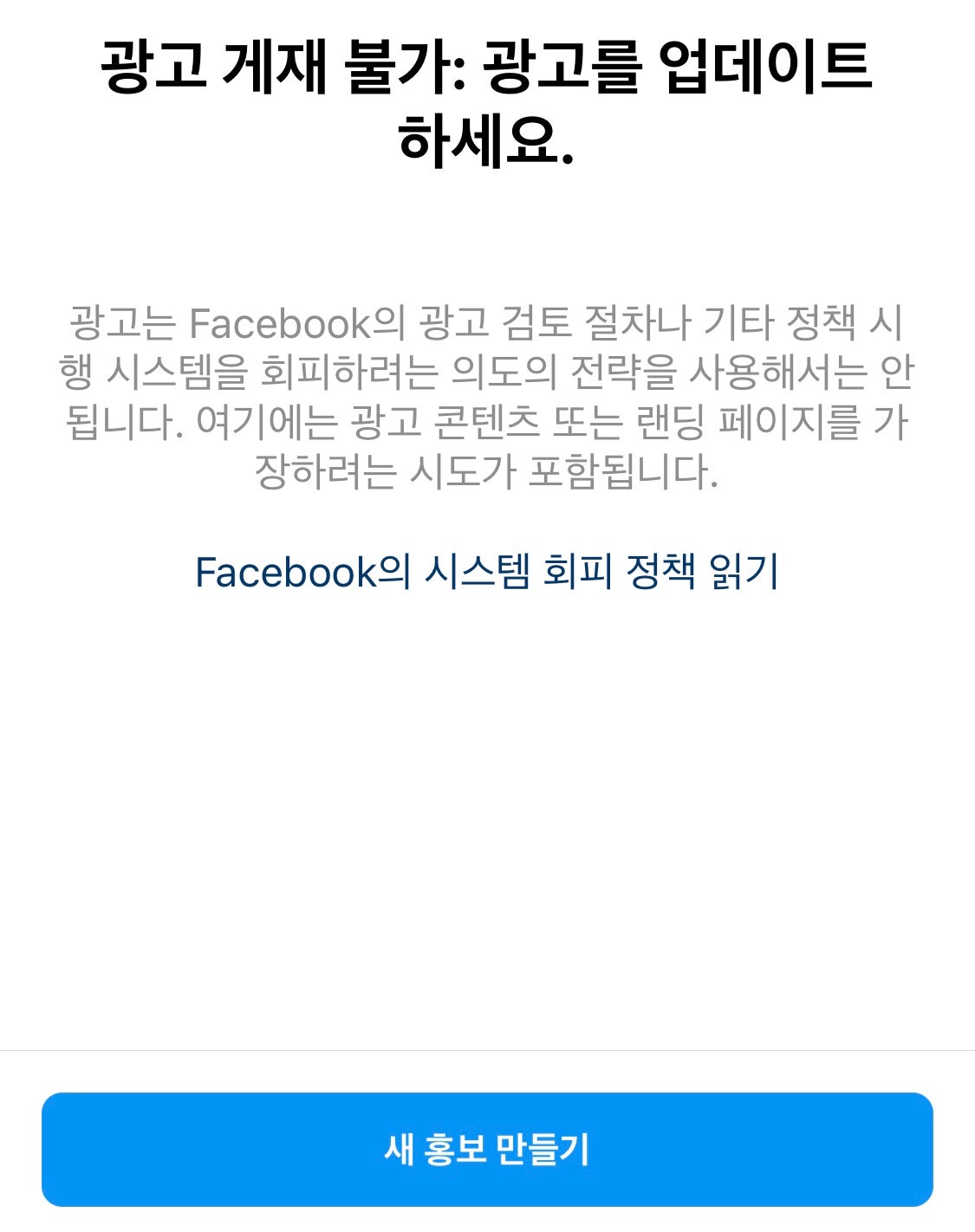Image resolution: width=975 pixels, height=1232 pixels.
Task: Tap the 새 홍보 만들기 button
Action: (487, 1149)
